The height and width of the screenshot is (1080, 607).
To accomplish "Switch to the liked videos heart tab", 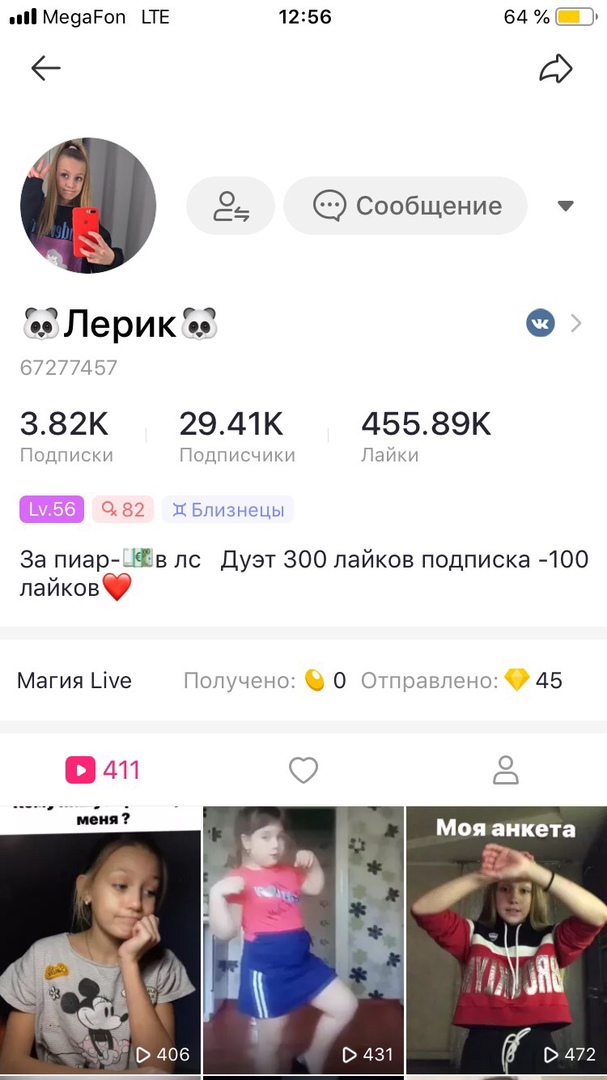I will tap(303, 769).
